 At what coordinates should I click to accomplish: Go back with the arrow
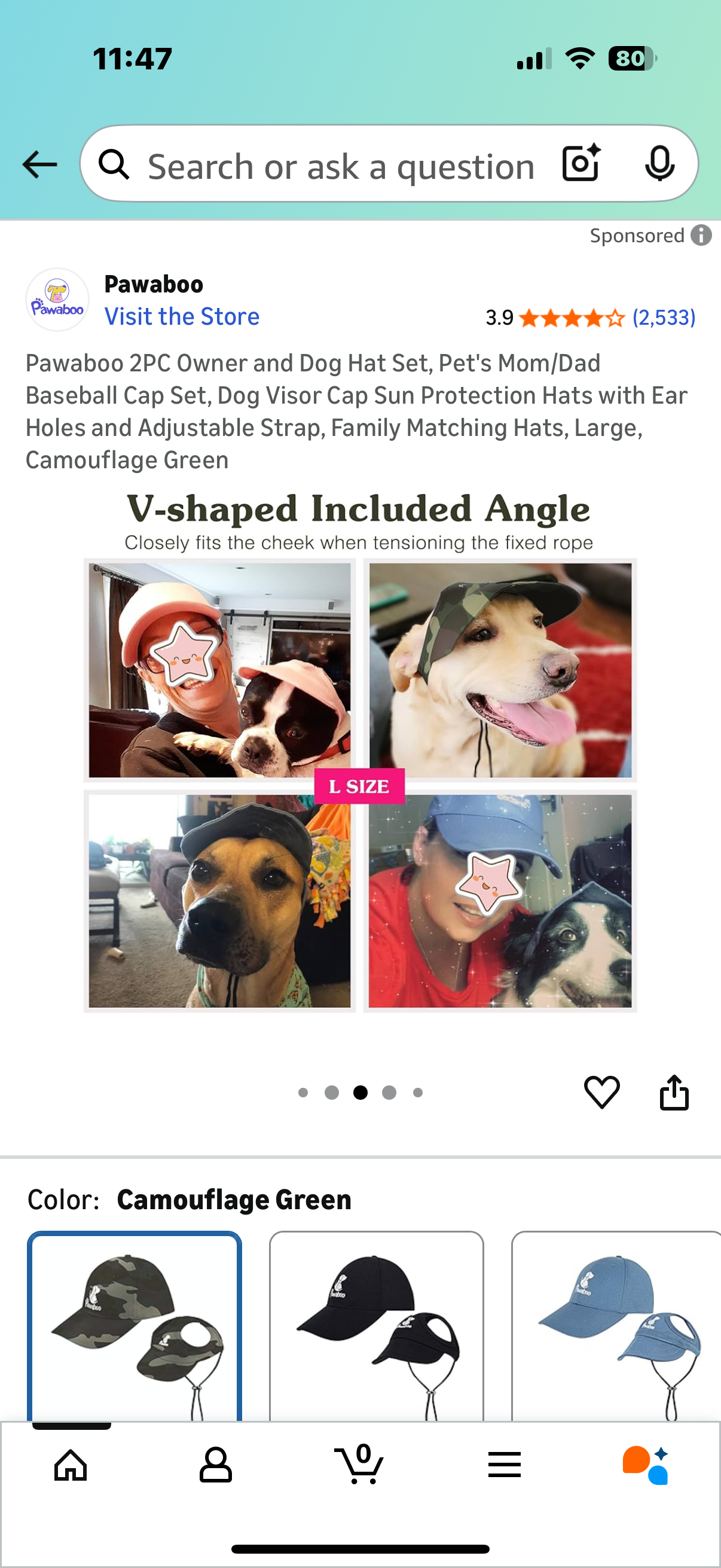tap(39, 164)
